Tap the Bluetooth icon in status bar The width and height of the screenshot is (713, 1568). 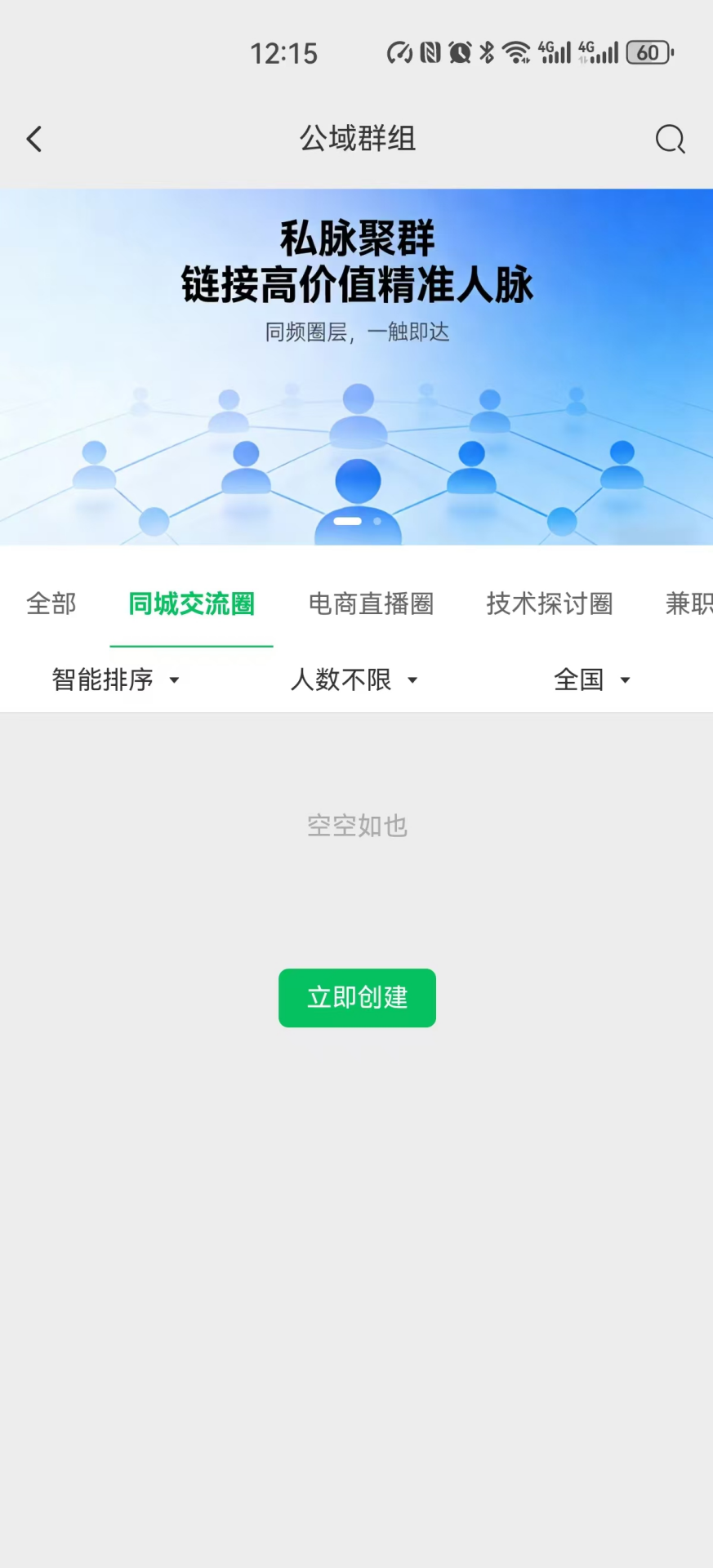point(486,51)
